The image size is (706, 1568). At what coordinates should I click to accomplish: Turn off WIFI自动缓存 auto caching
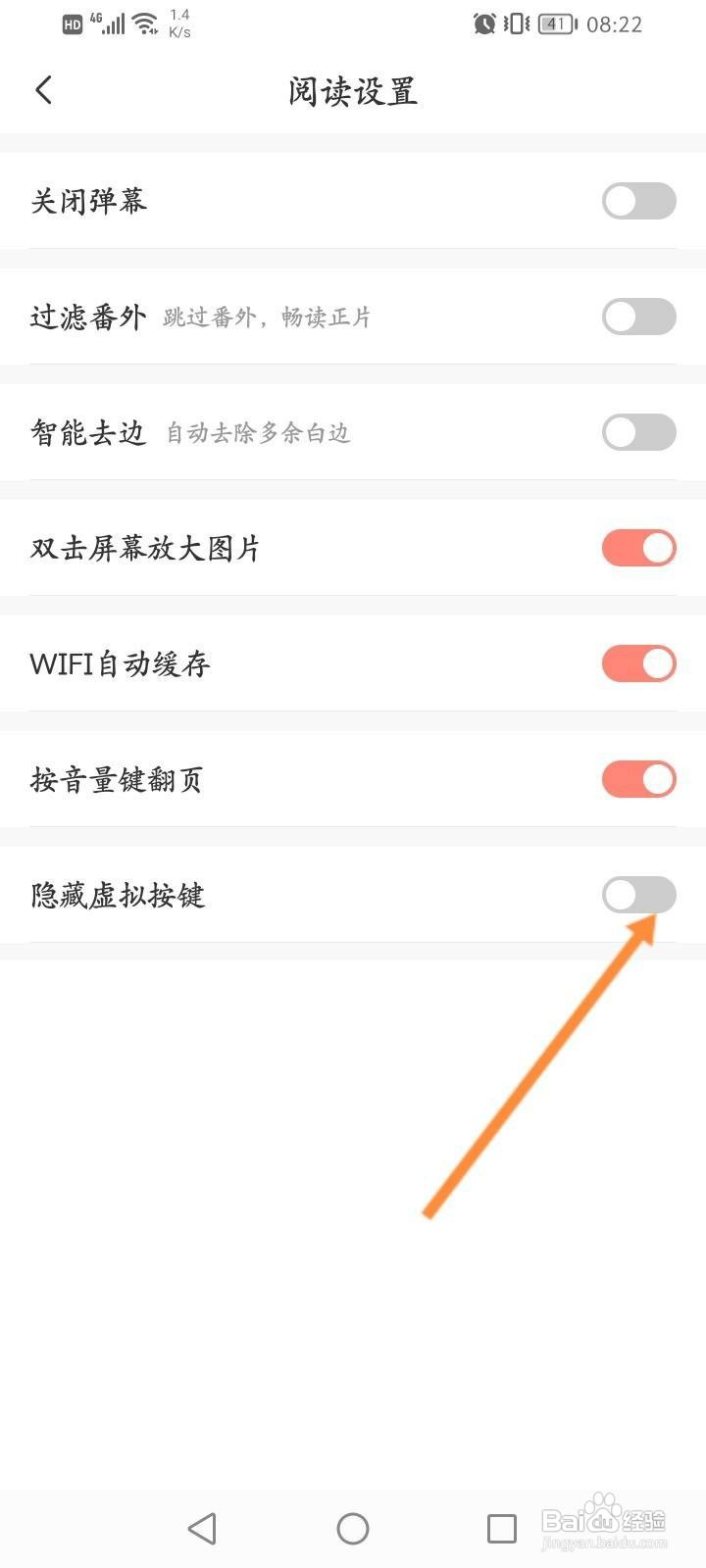pos(638,663)
